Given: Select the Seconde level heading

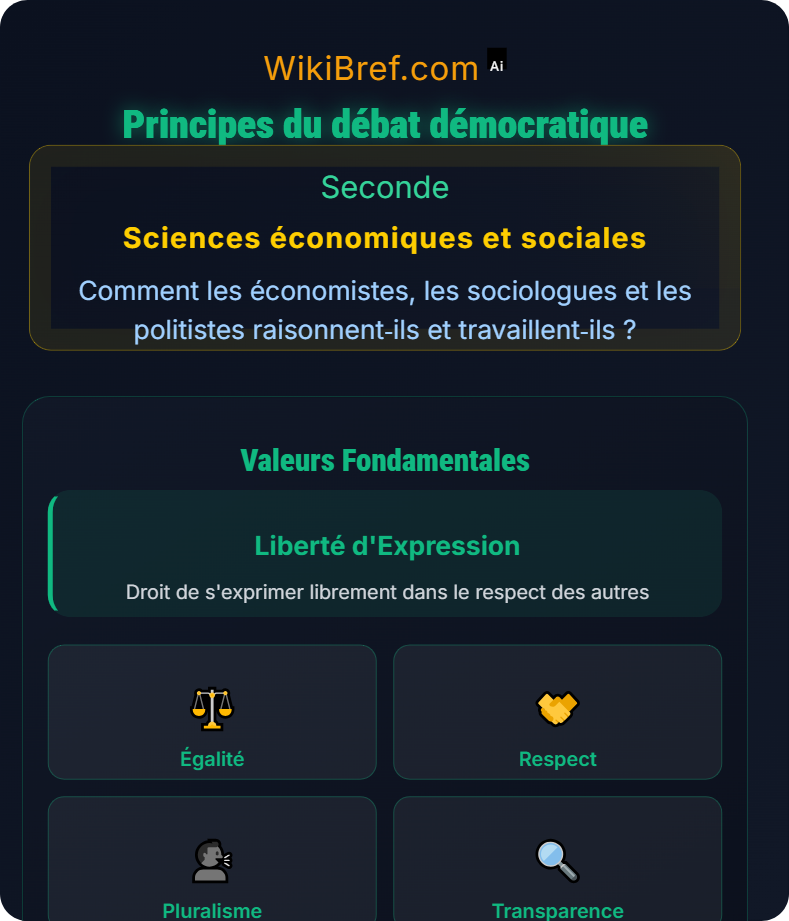Looking at the screenshot, I should click(x=386, y=187).
